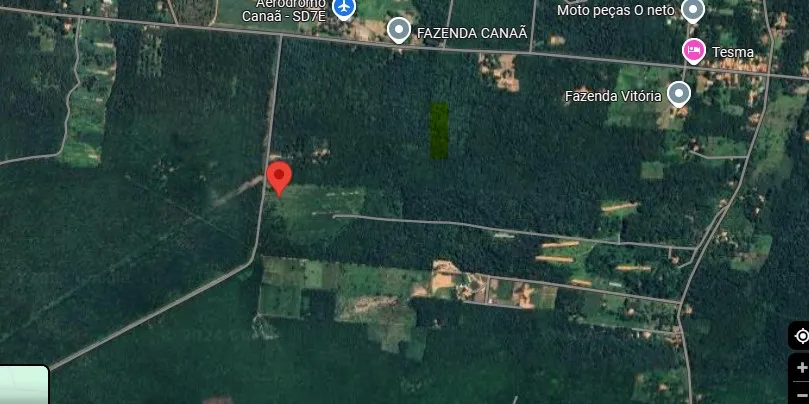
Task: Select the FAZENDA CANAÃ place marker
Action: pos(400,31)
